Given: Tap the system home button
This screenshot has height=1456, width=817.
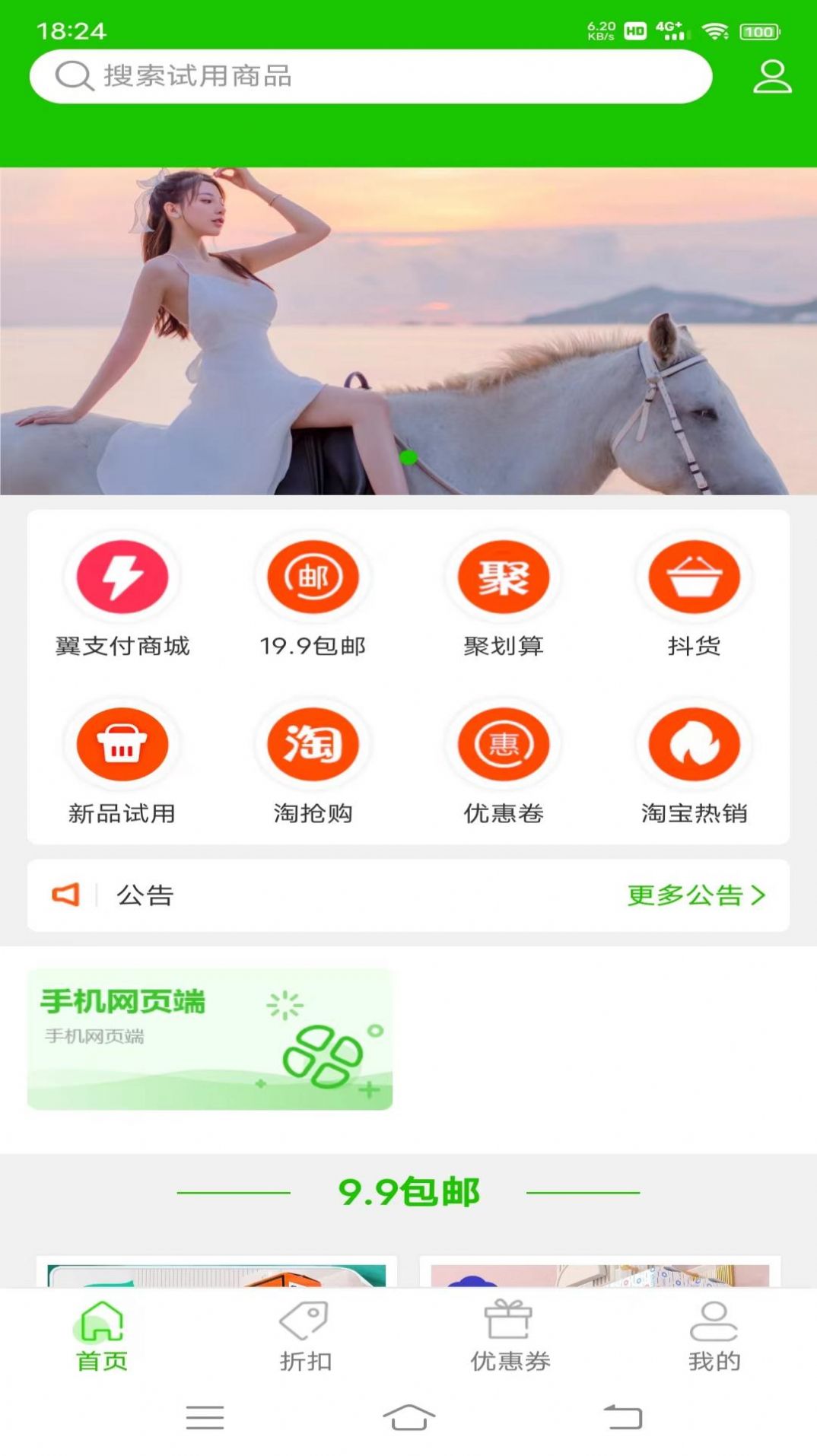Looking at the screenshot, I should click(408, 1417).
